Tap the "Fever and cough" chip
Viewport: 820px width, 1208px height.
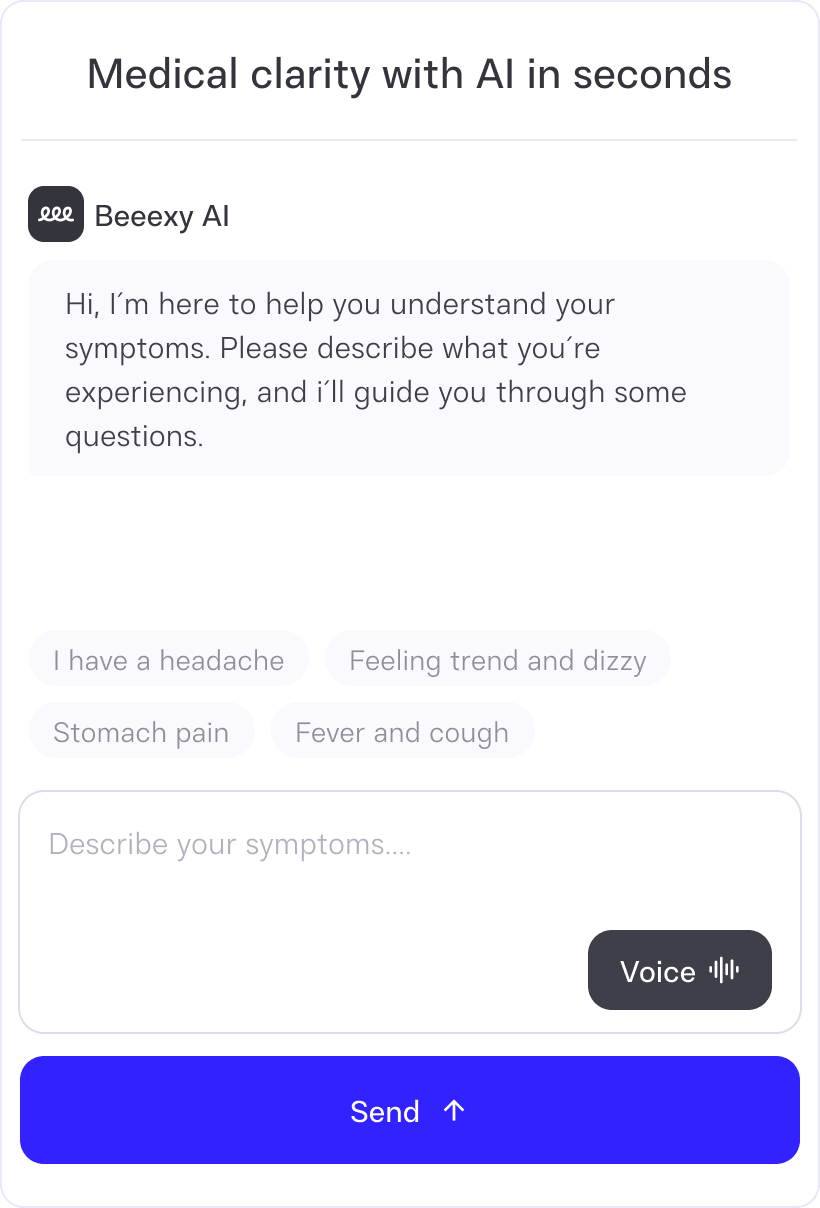pyautogui.click(x=402, y=732)
